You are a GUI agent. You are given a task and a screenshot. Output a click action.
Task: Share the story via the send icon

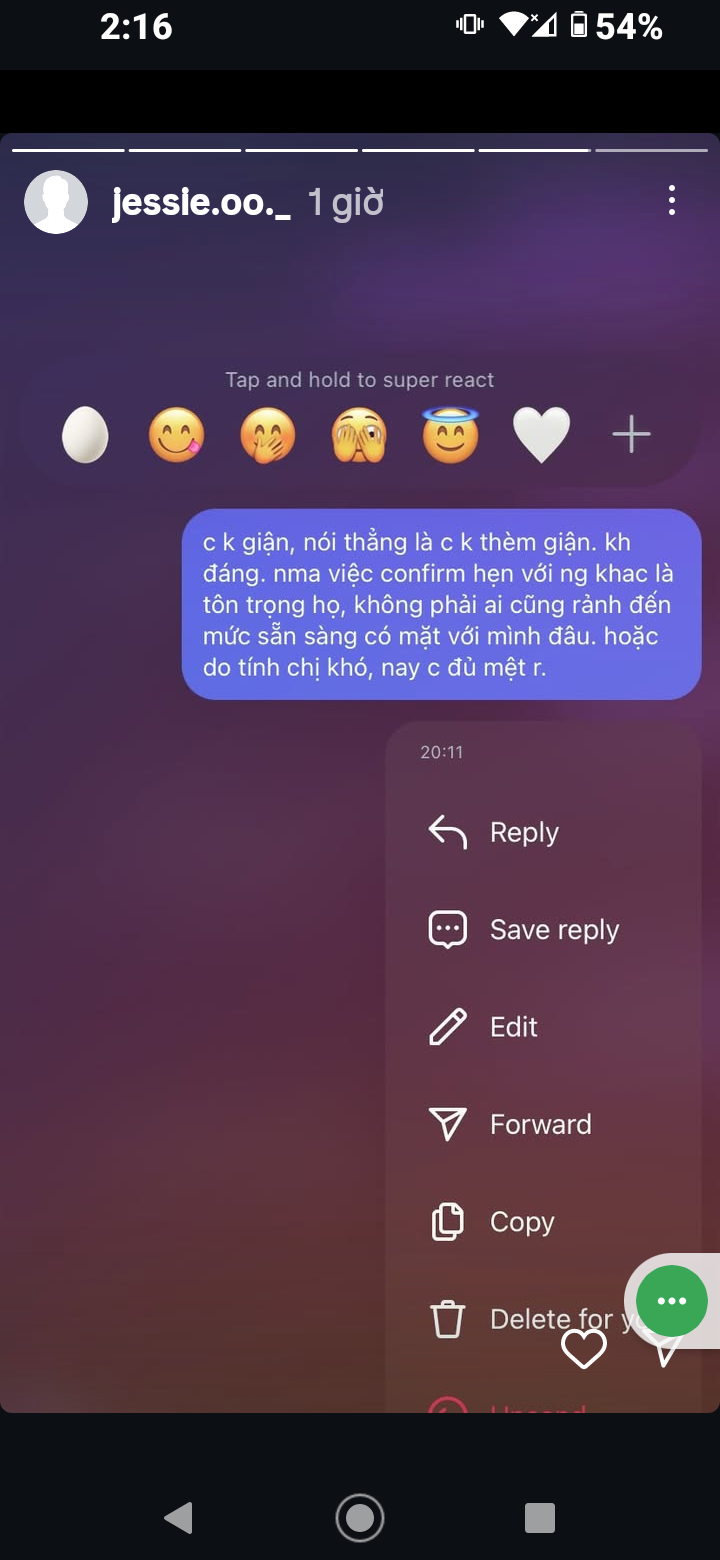(667, 1351)
